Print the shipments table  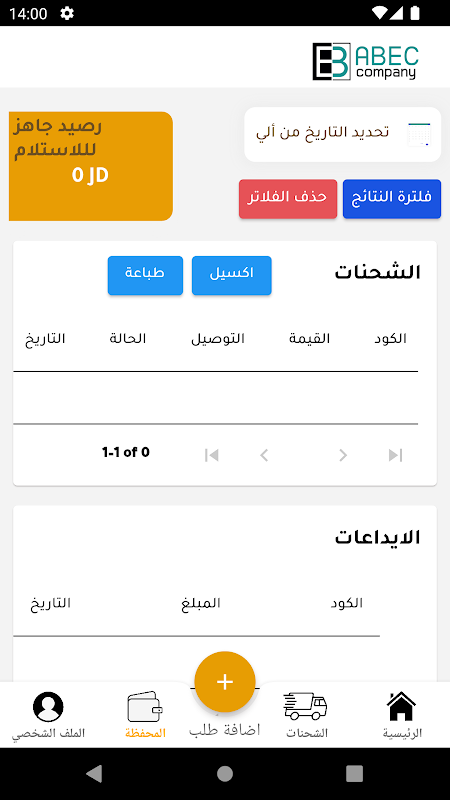pyautogui.click(x=145, y=276)
